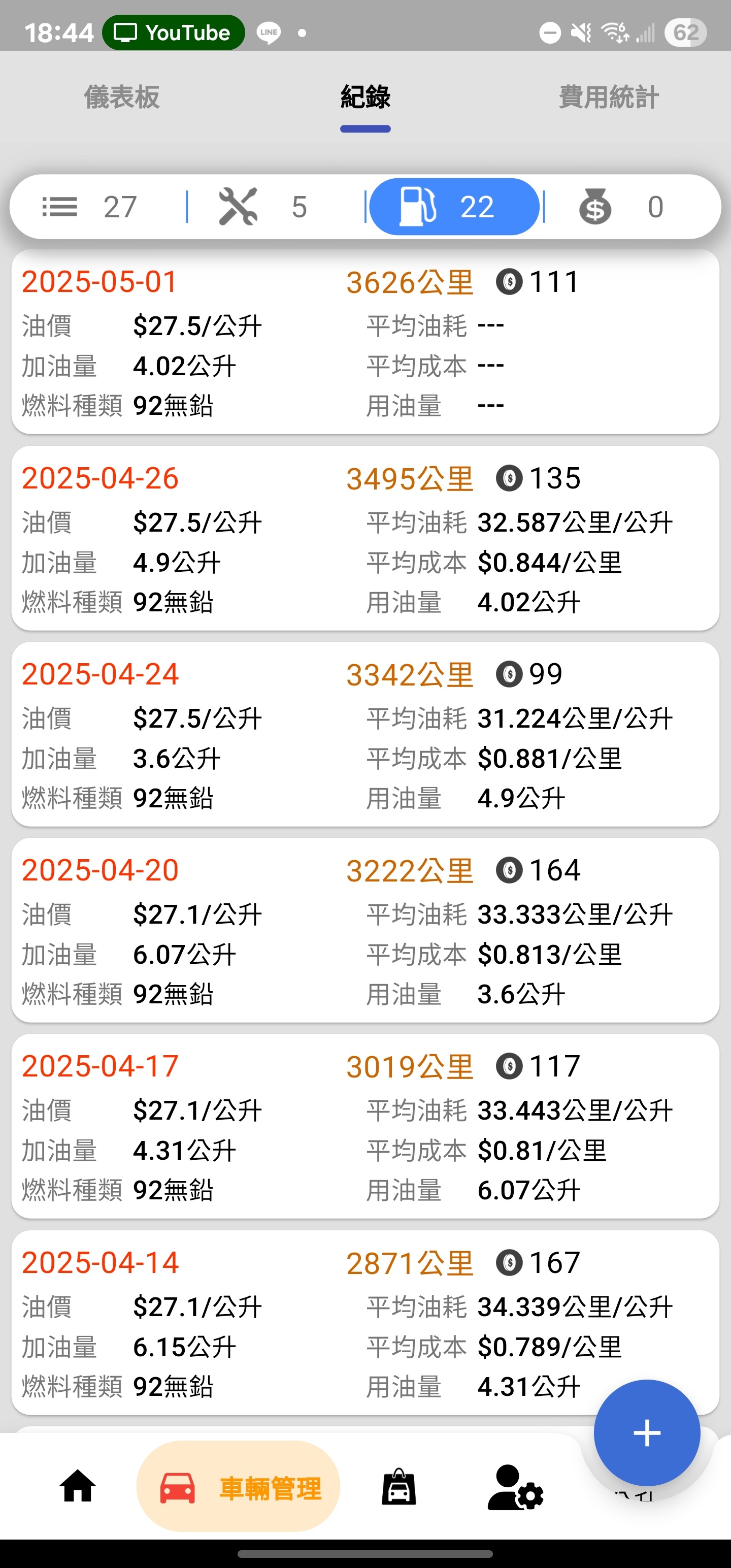
Task: Open the car shopping bag tab
Action: pyautogui.click(x=398, y=1486)
